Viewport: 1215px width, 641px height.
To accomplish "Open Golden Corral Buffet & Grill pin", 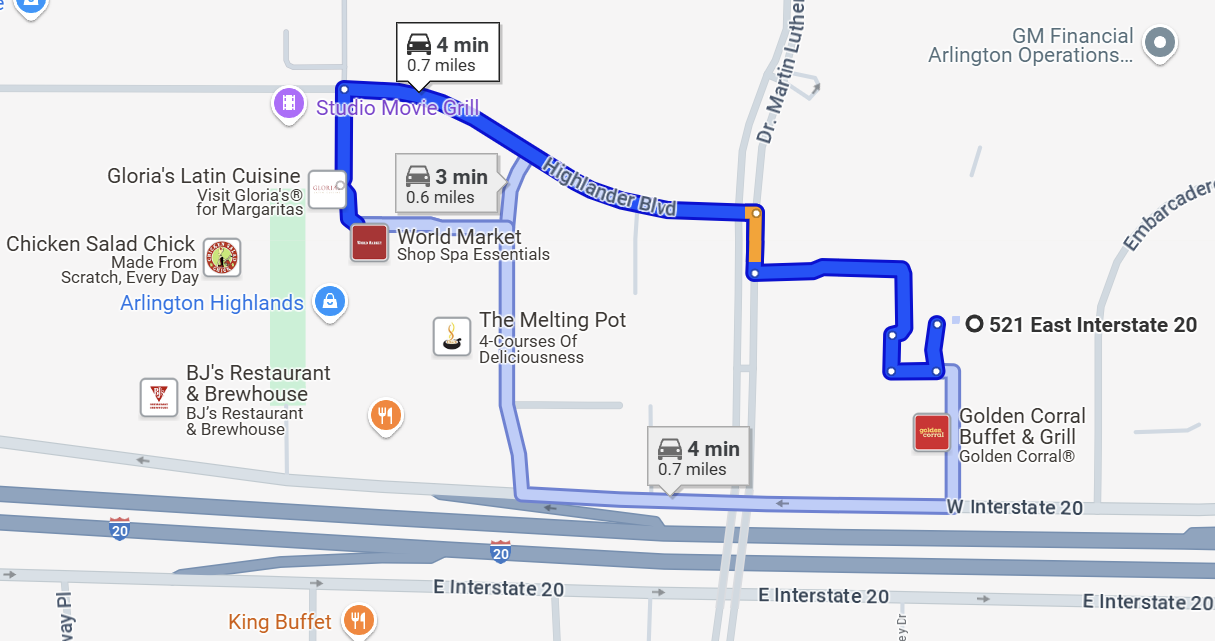I will click(x=932, y=433).
